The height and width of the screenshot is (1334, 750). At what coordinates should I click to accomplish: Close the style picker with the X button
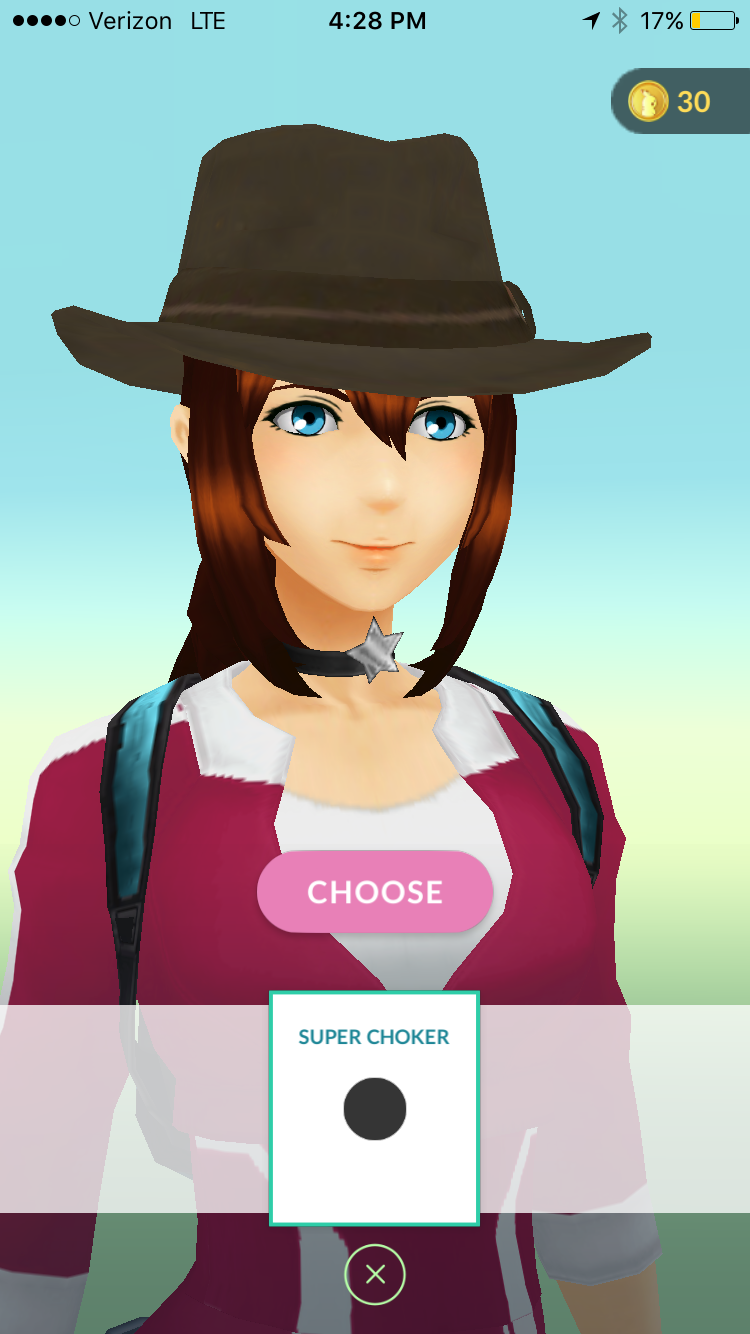click(x=375, y=1274)
